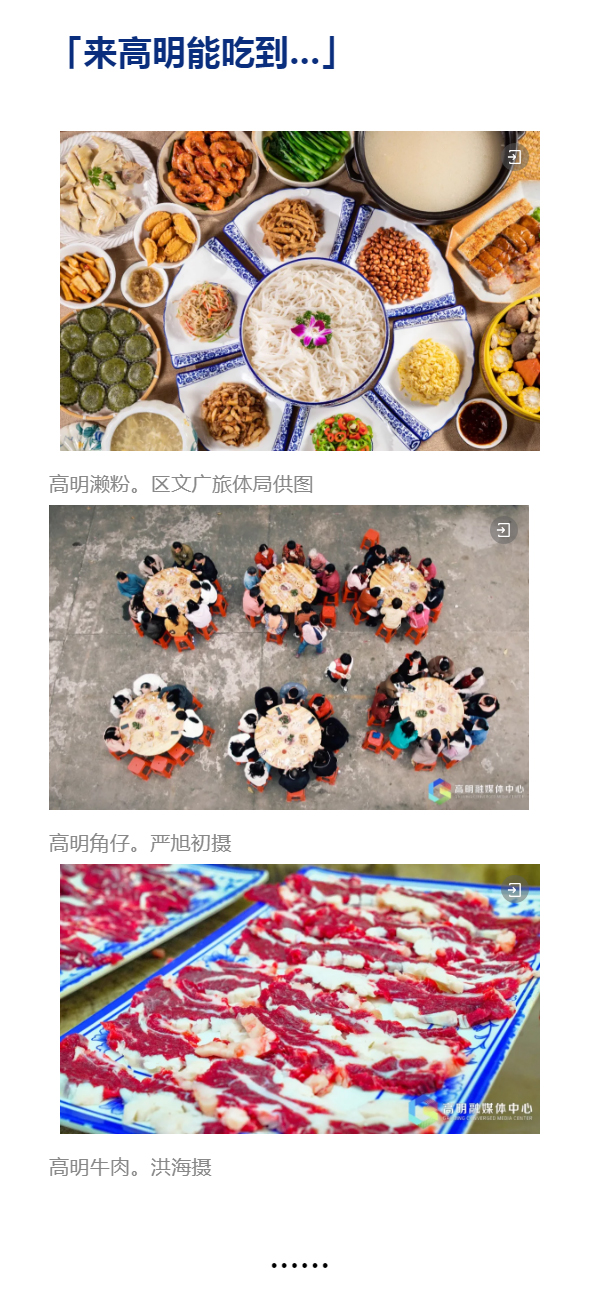Tap the open icon on the 高明濑粉 photo
600x1292 pixels.
[x=514, y=157]
